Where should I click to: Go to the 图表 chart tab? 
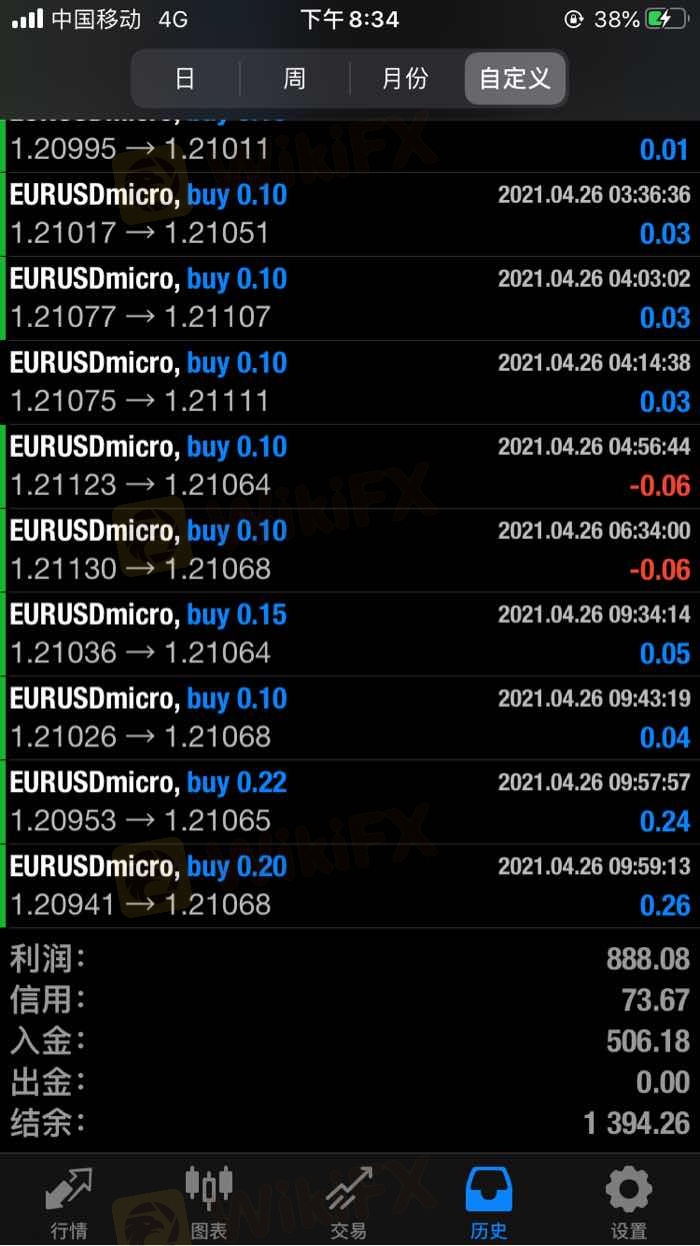pos(209,1202)
